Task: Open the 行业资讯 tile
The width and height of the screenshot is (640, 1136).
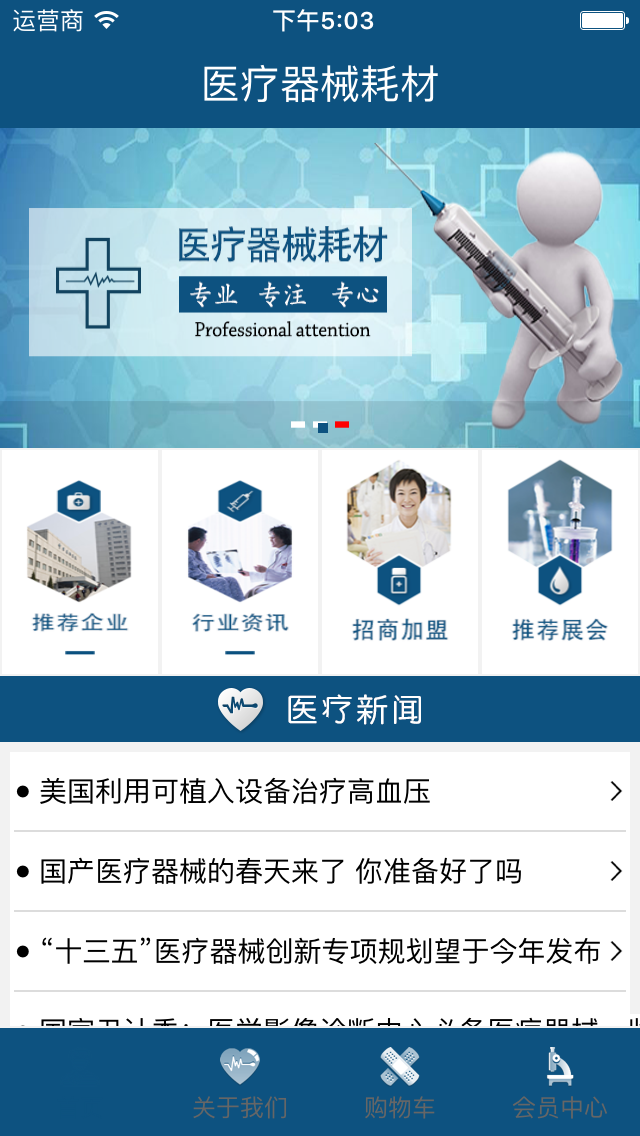Action: click(x=240, y=562)
